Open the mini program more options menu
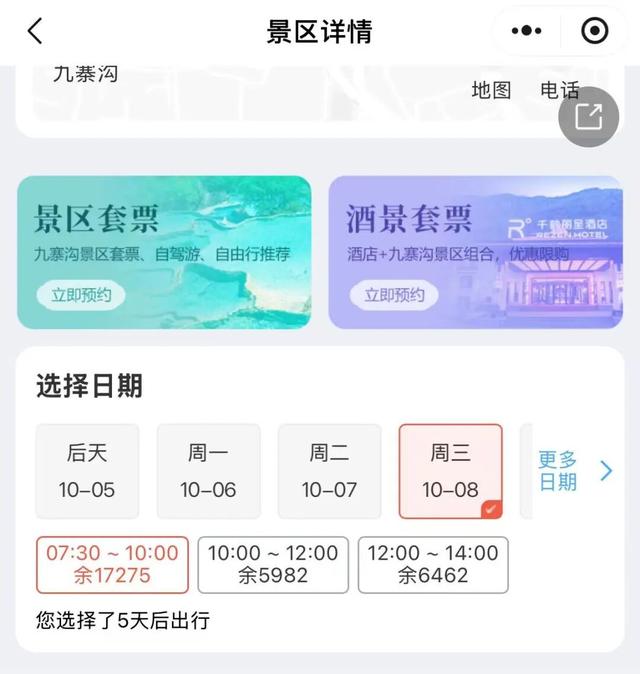 [x=527, y=31]
